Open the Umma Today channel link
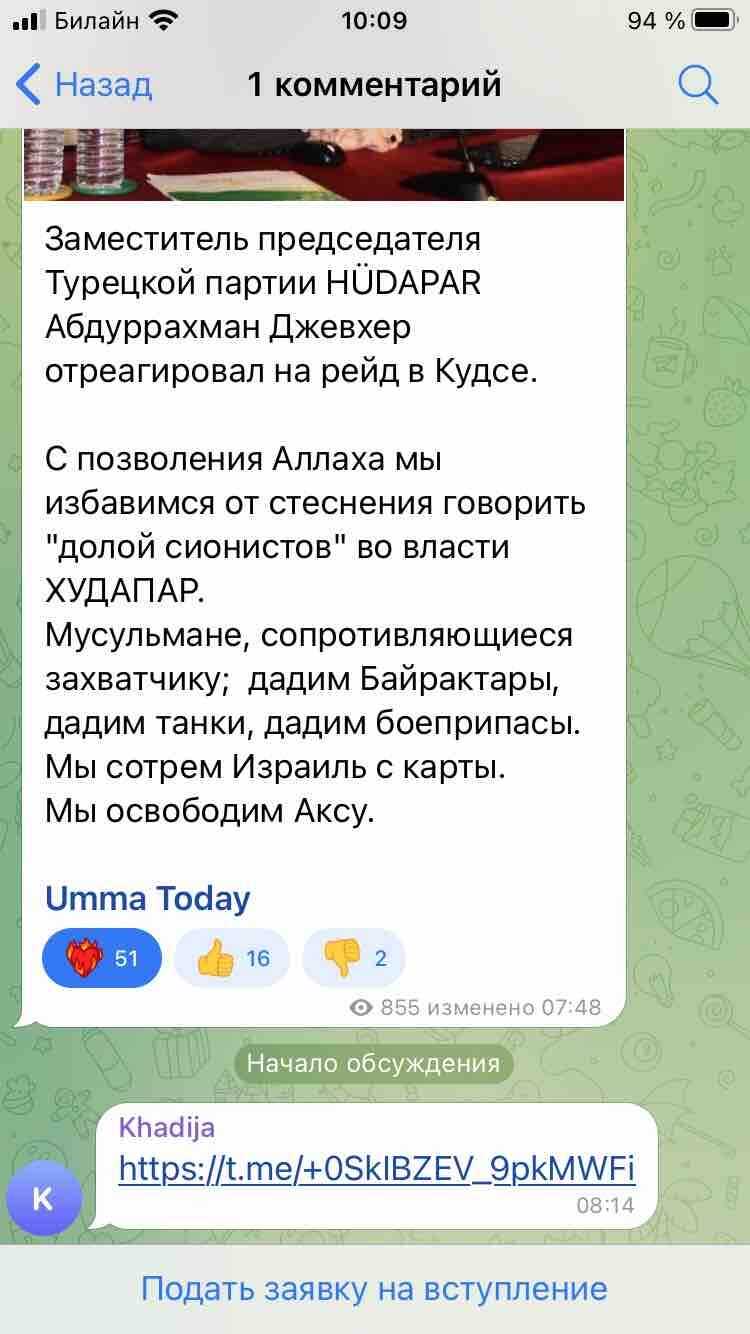The width and height of the screenshot is (750, 1334). 147,898
